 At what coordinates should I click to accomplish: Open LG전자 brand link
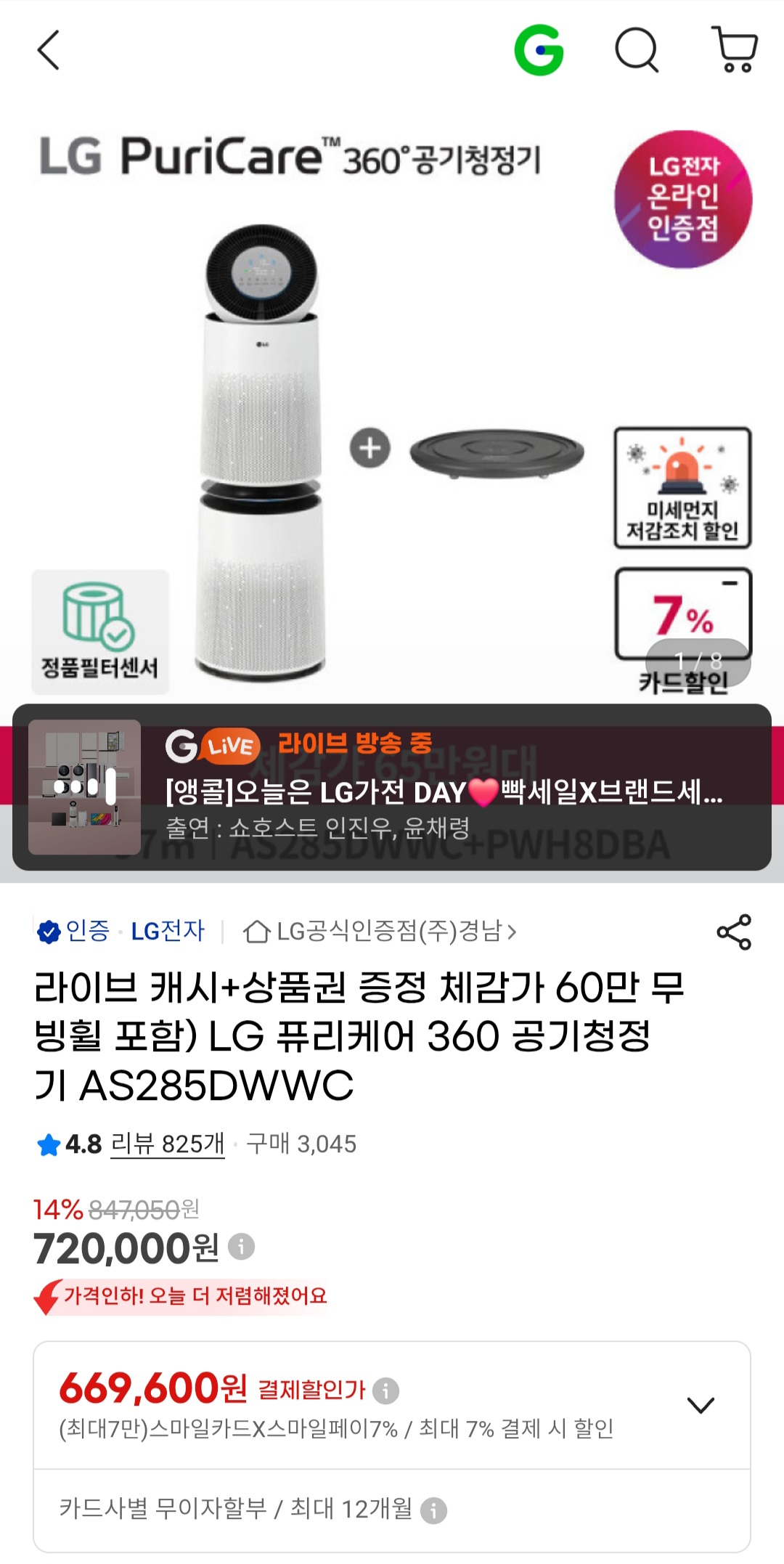point(168,931)
